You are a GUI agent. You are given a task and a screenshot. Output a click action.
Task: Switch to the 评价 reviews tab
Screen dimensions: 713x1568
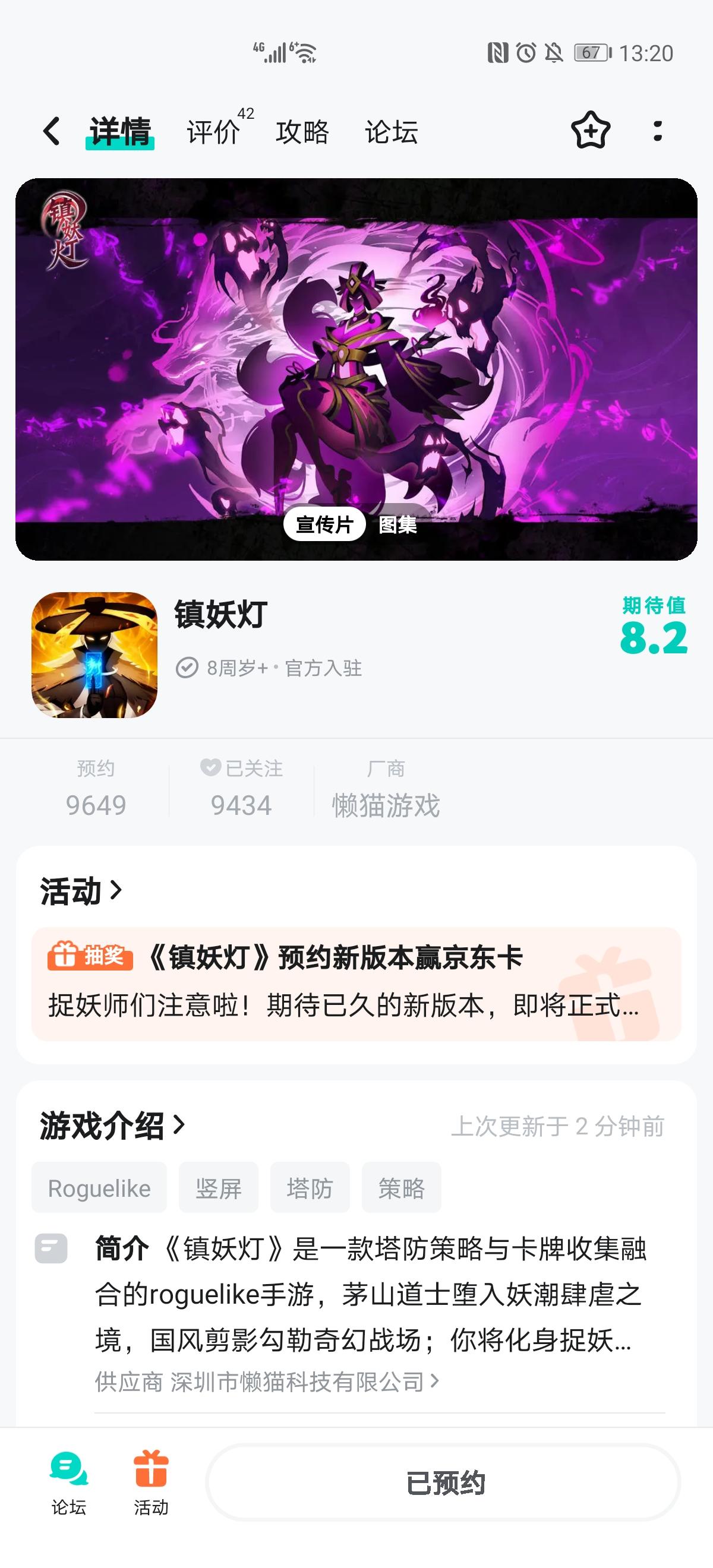point(212,131)
